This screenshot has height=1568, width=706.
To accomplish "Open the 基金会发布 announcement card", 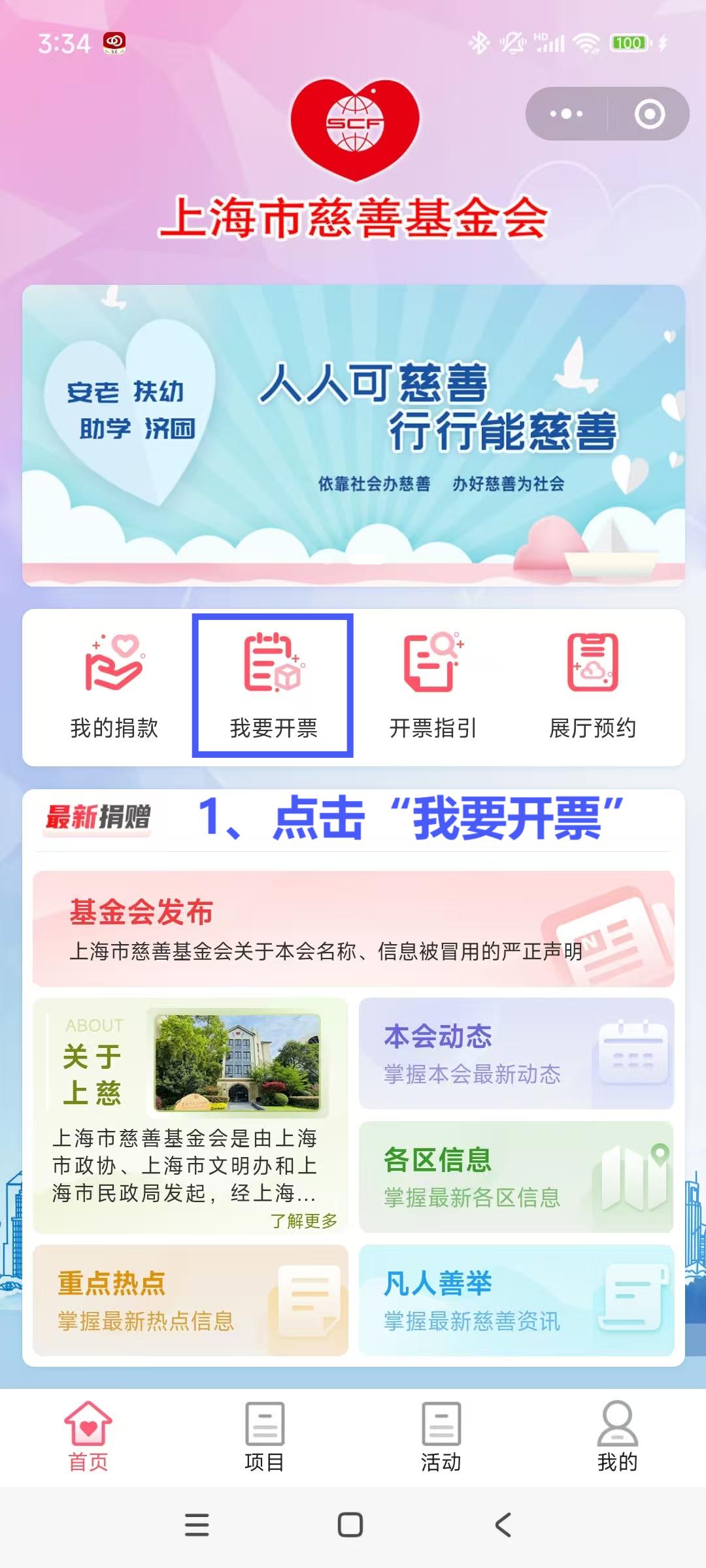I will click(353, 928).
